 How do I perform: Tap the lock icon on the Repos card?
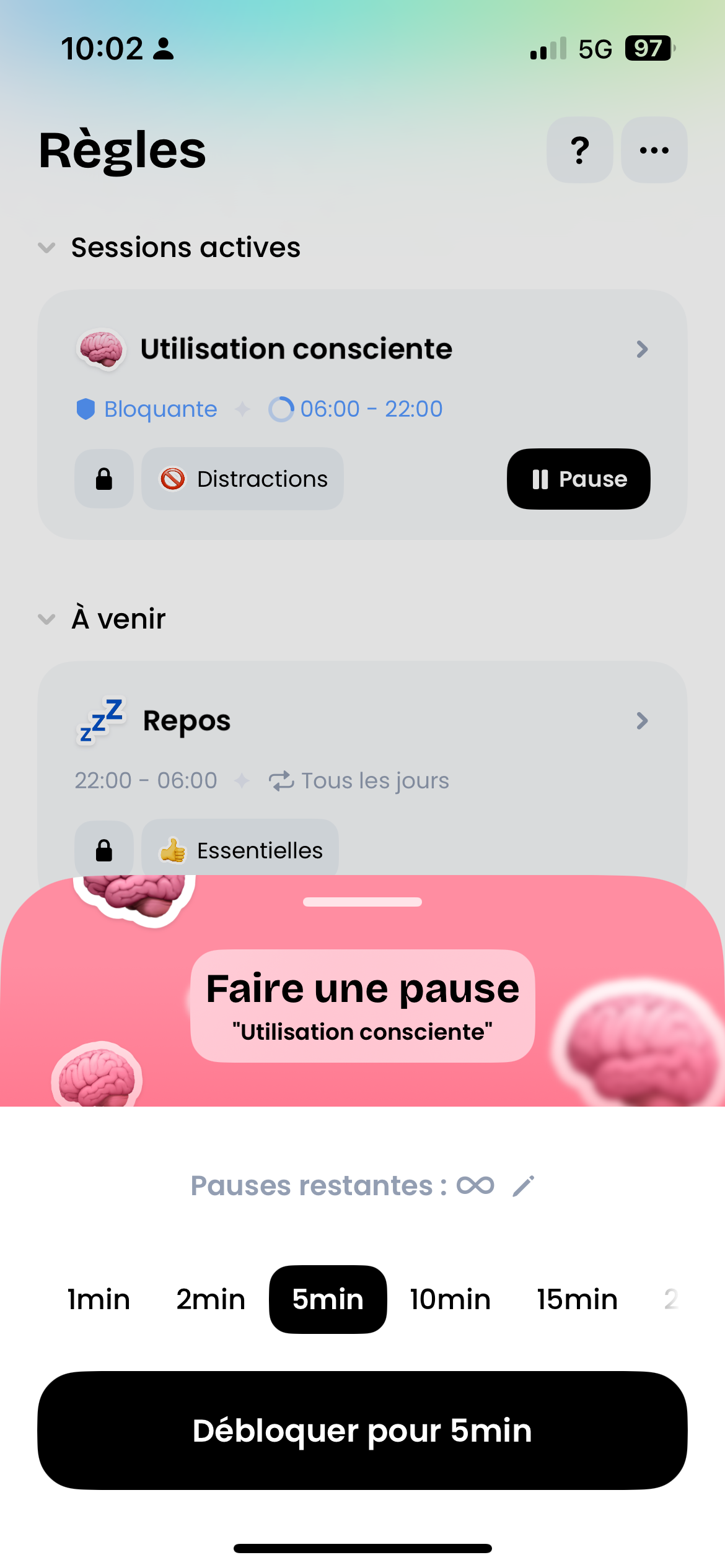104,850
